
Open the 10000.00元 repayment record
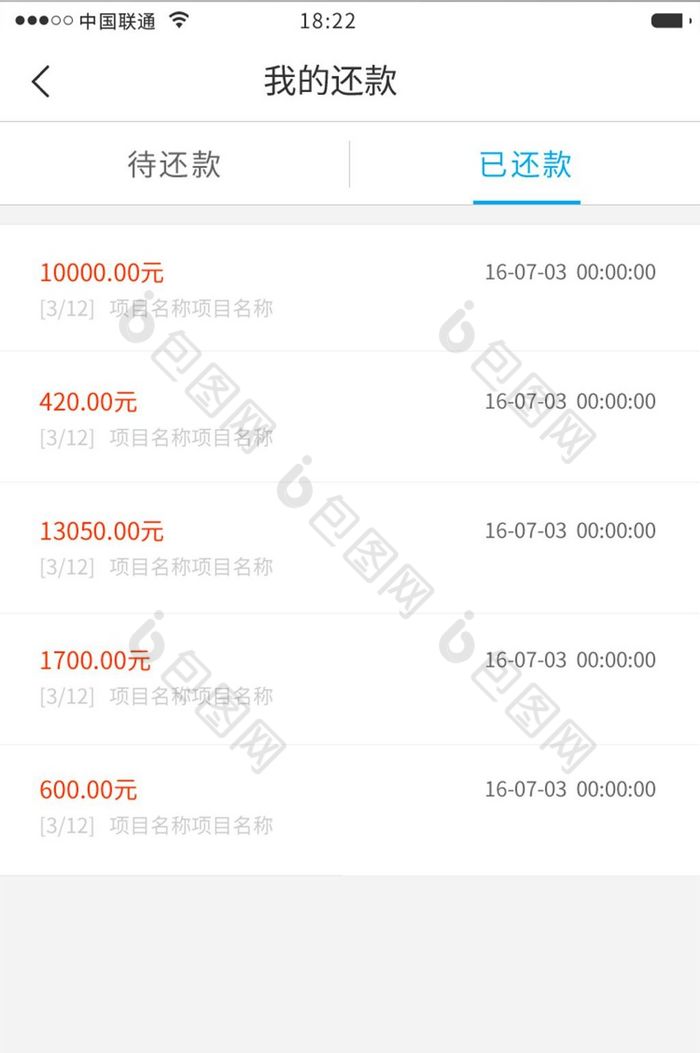[348, 288]
